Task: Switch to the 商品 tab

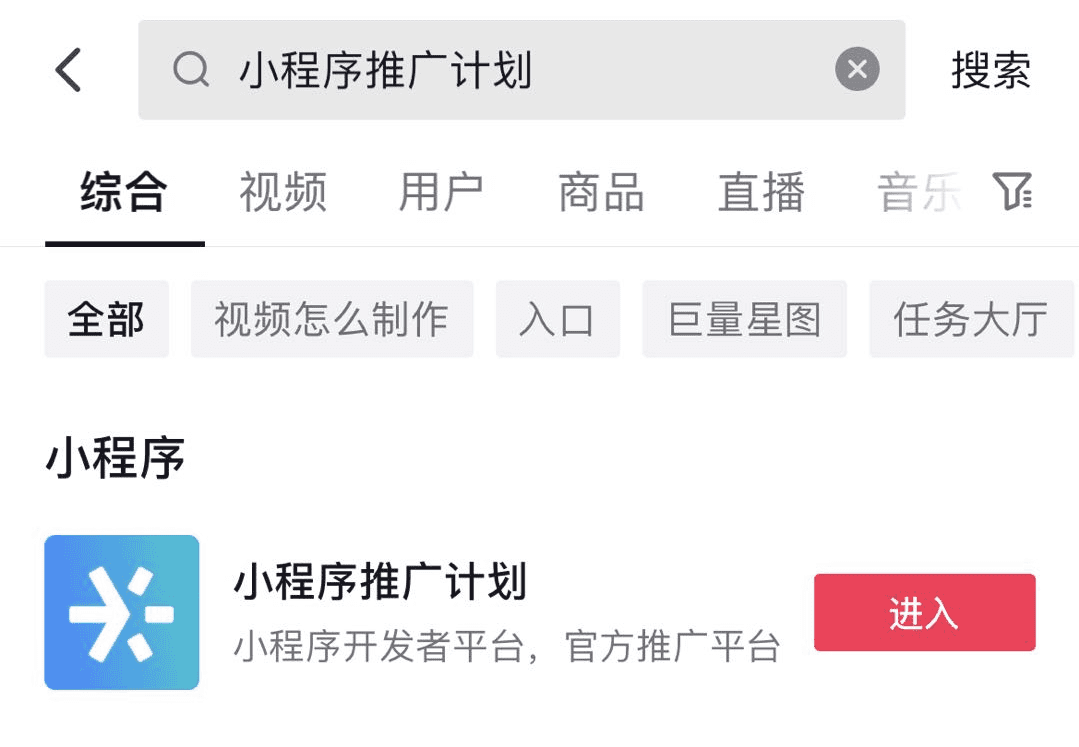Action: (x=601, y=192)
